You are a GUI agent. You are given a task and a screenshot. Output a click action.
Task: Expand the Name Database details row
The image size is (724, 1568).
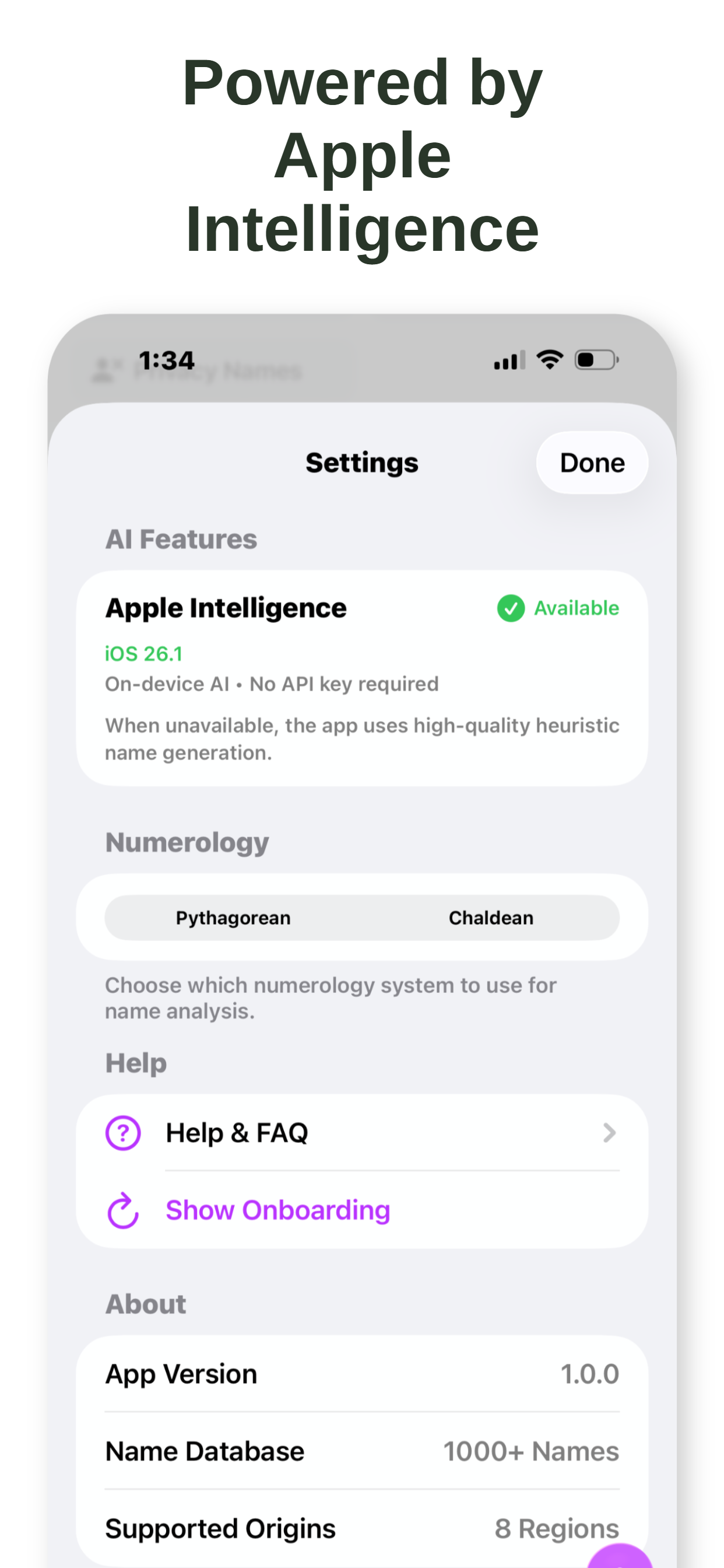pyautogui.click(x=362, y=1451)
